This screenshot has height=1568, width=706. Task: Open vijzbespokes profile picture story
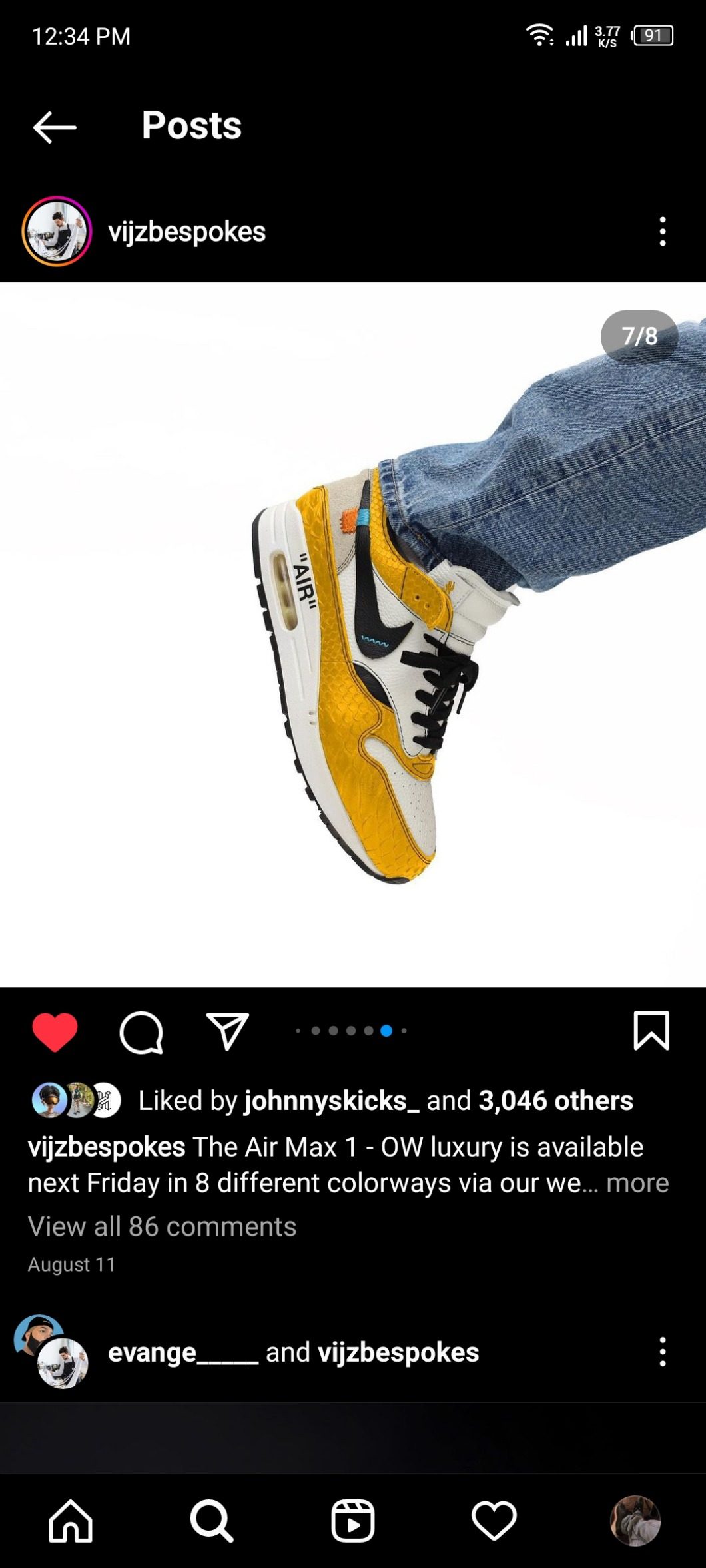[x=57, y=232]
